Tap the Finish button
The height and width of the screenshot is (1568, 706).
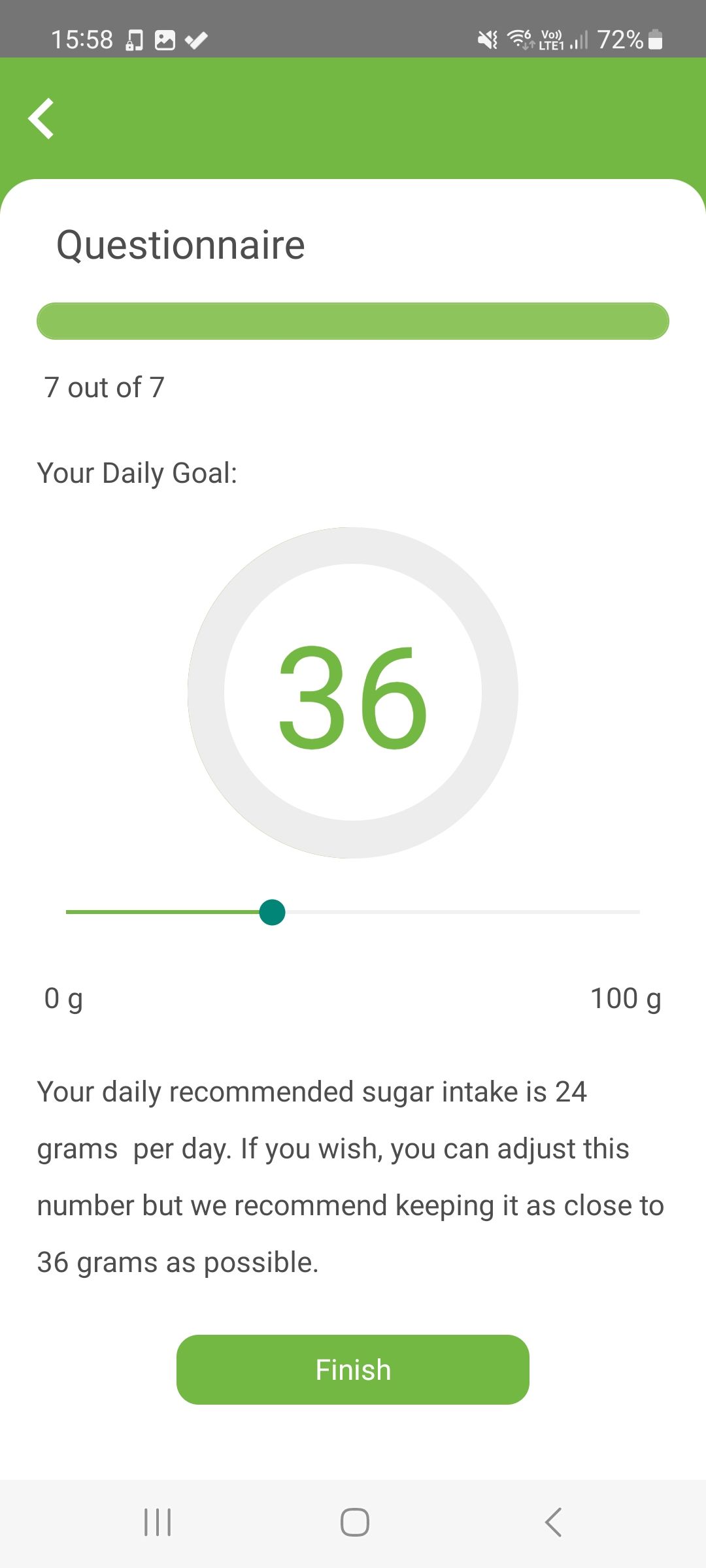[x=353, y=1369]
